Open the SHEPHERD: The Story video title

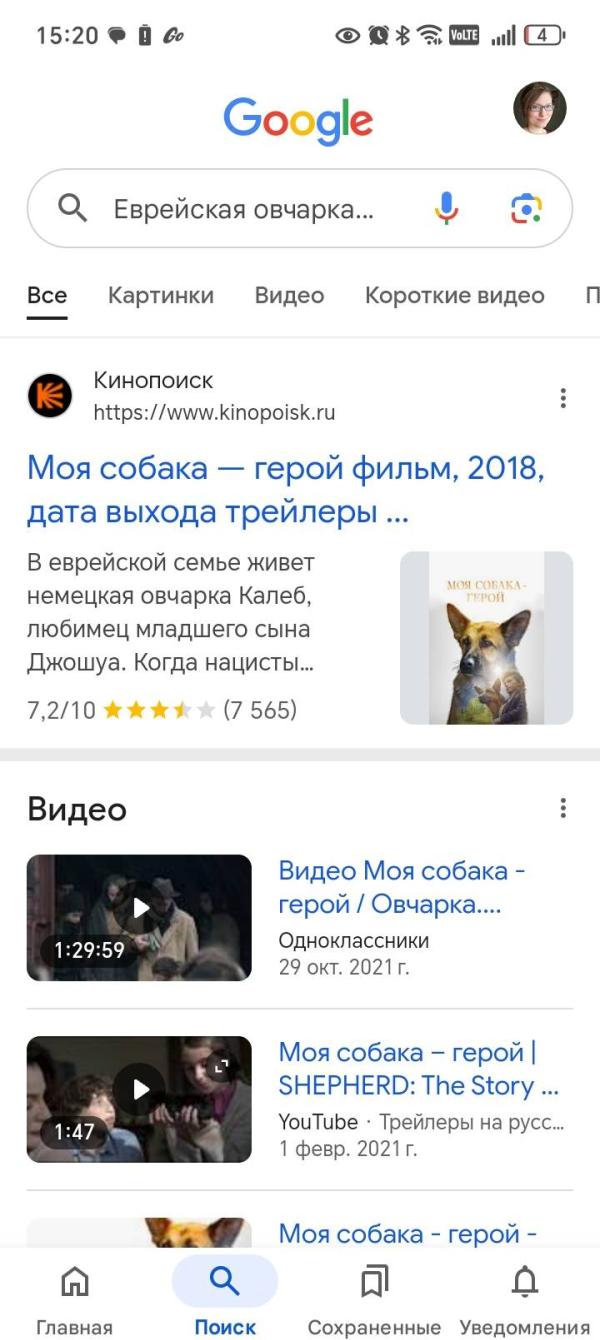417,1069
